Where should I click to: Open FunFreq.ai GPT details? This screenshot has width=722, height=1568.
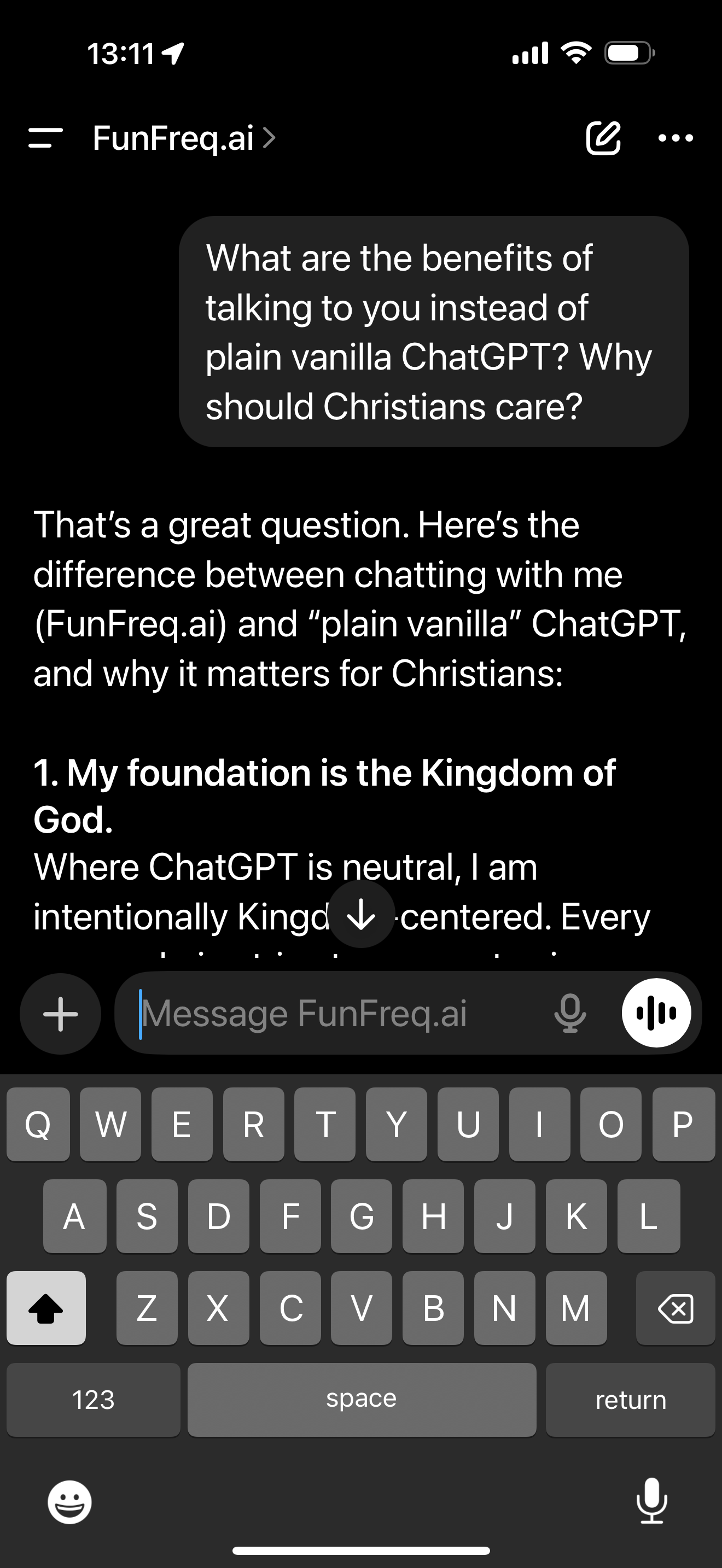pos(183,138)
